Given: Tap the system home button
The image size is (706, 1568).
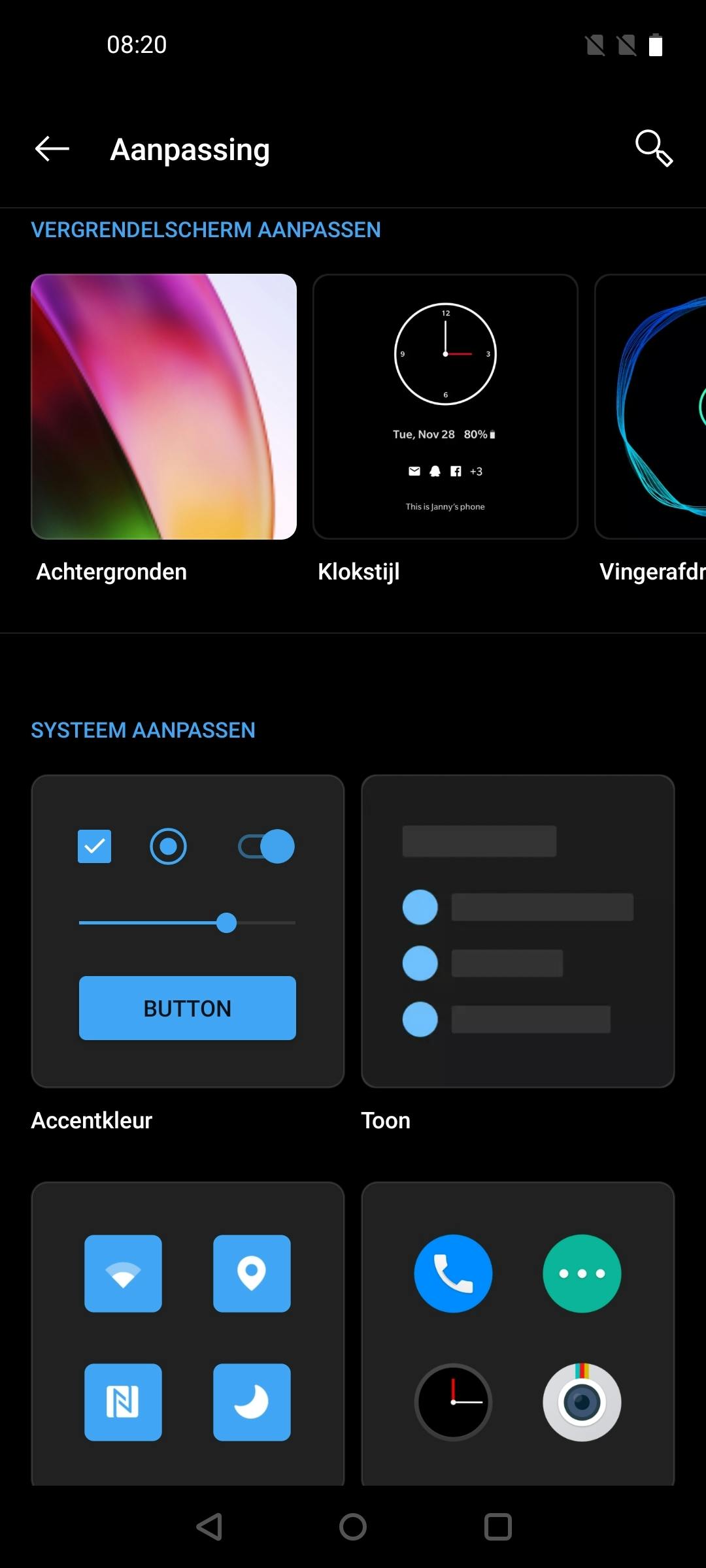Looking at the screenshot, I should point(353,1527).
